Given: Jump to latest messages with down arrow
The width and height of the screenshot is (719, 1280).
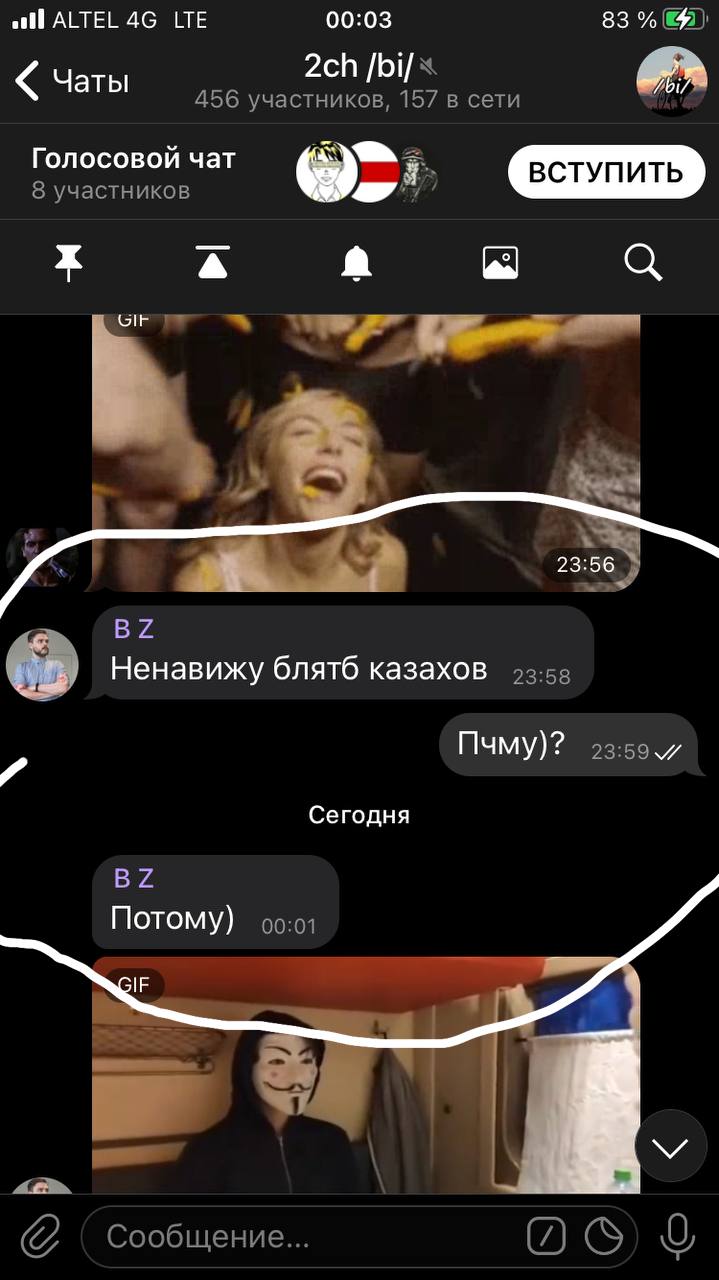Looking at the screenshot, I should 670,1148.
